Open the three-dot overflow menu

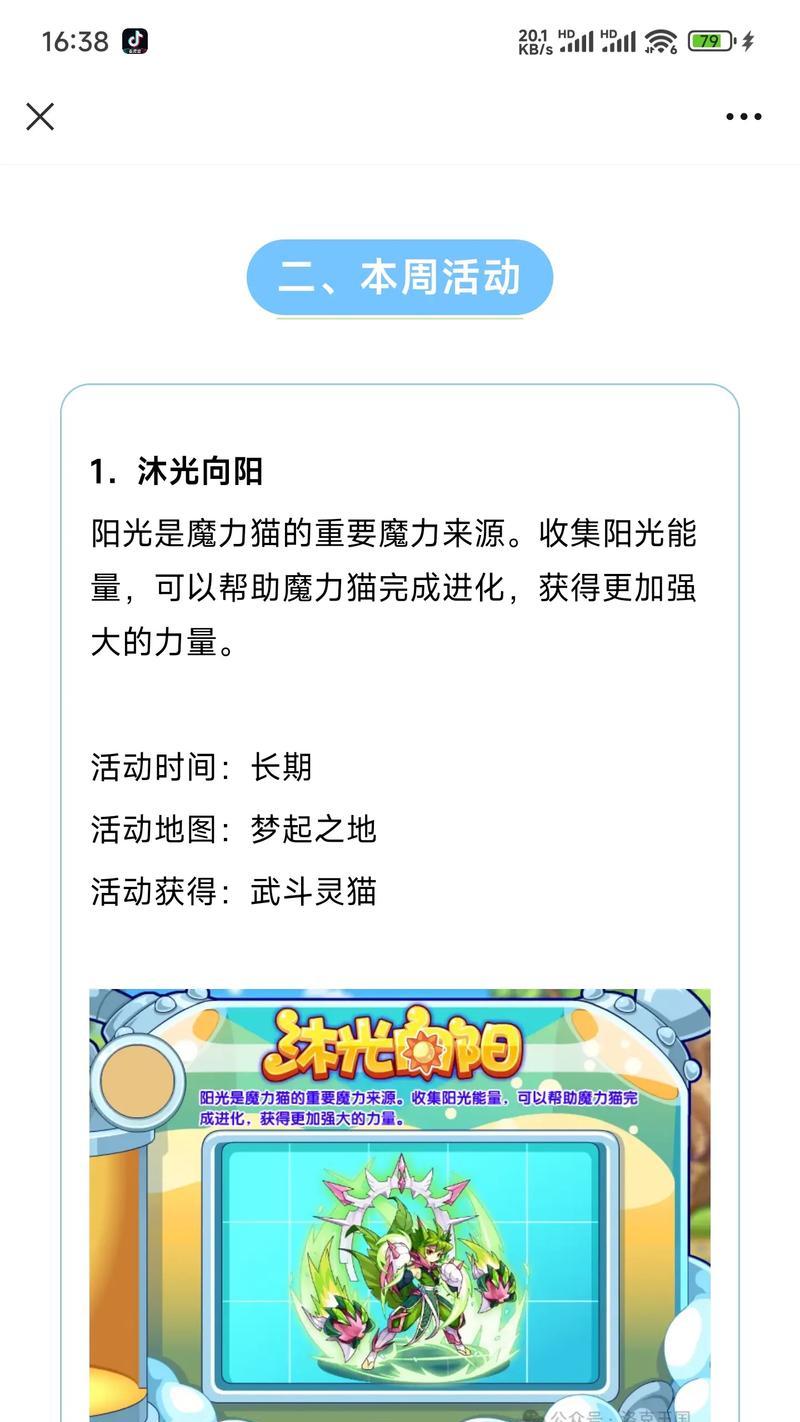tap(743, 117)
